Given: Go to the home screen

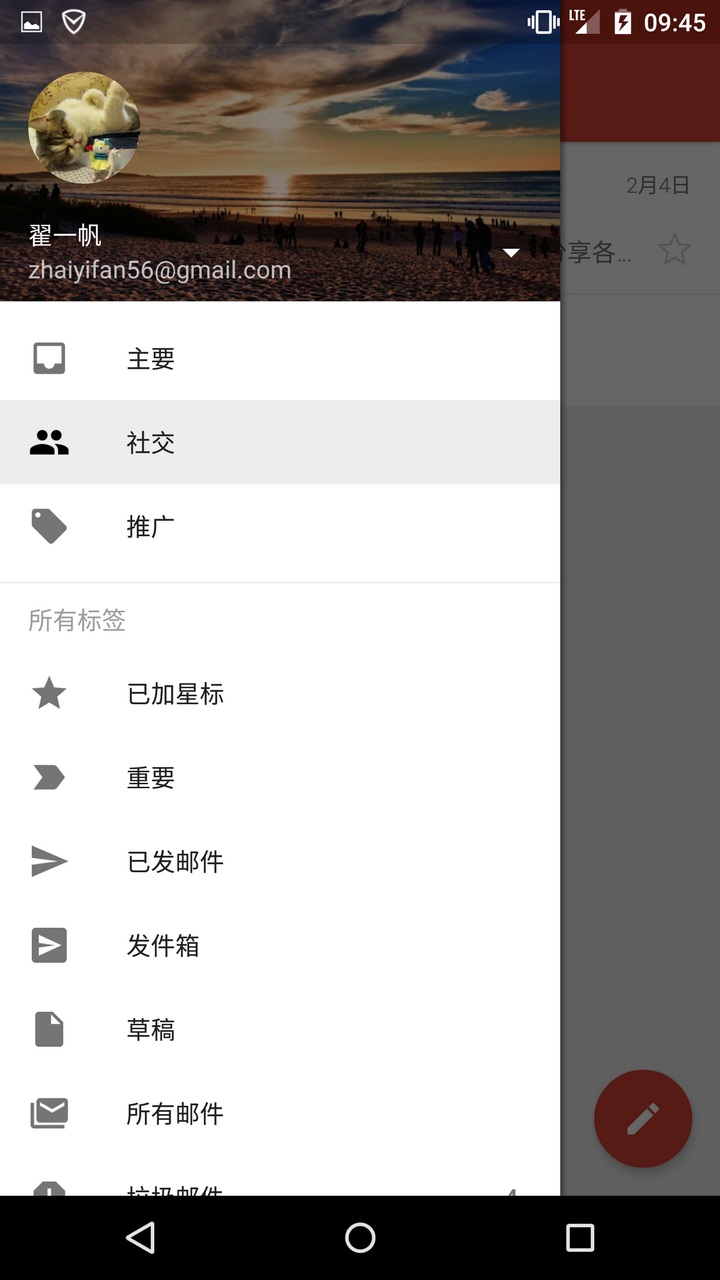Looking at the screenshot, I should tap(360, 1238).
